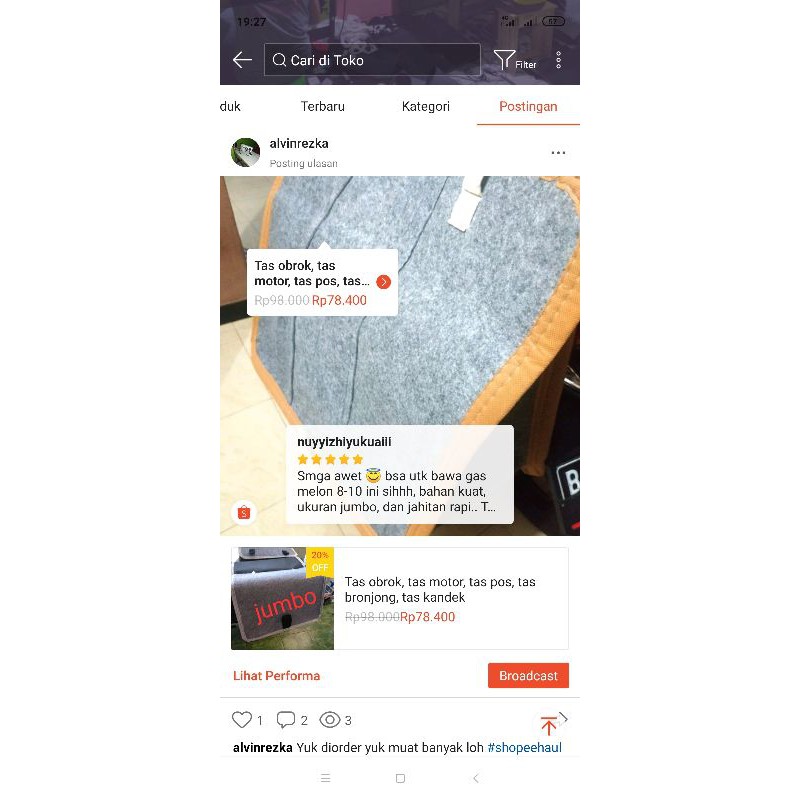Open the Tas obrok product tag arrow

pyautogui.click(x=383, y=282)
